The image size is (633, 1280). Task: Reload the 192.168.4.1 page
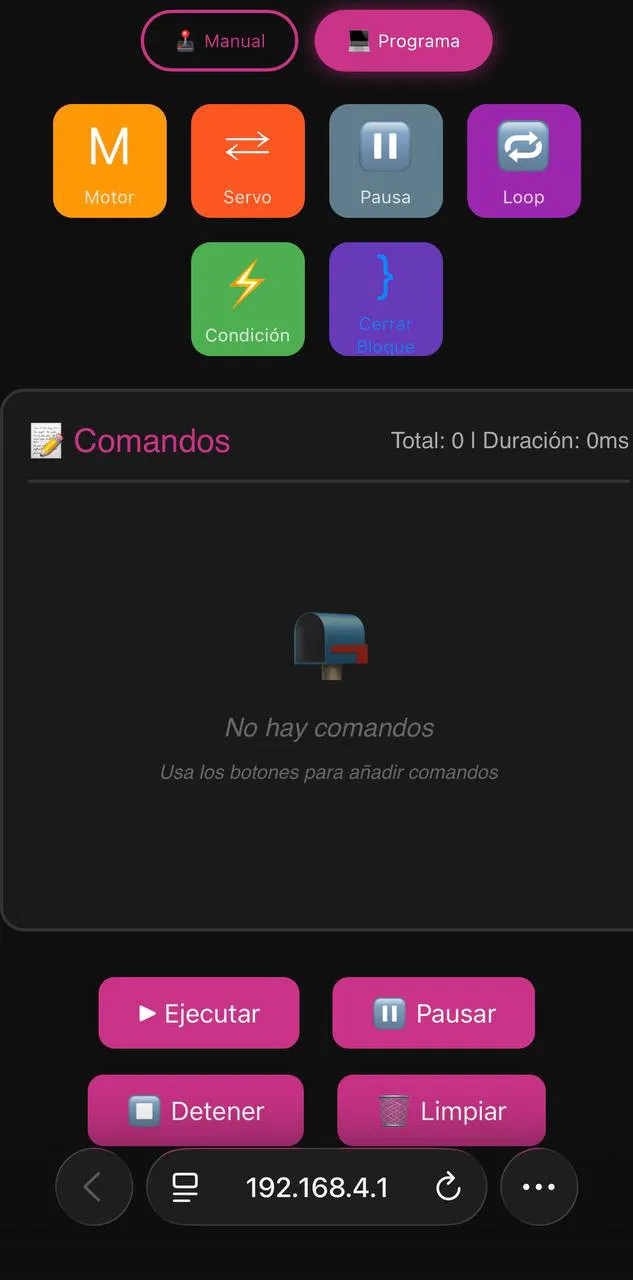pyautogui.click(x=448, y=1187)
